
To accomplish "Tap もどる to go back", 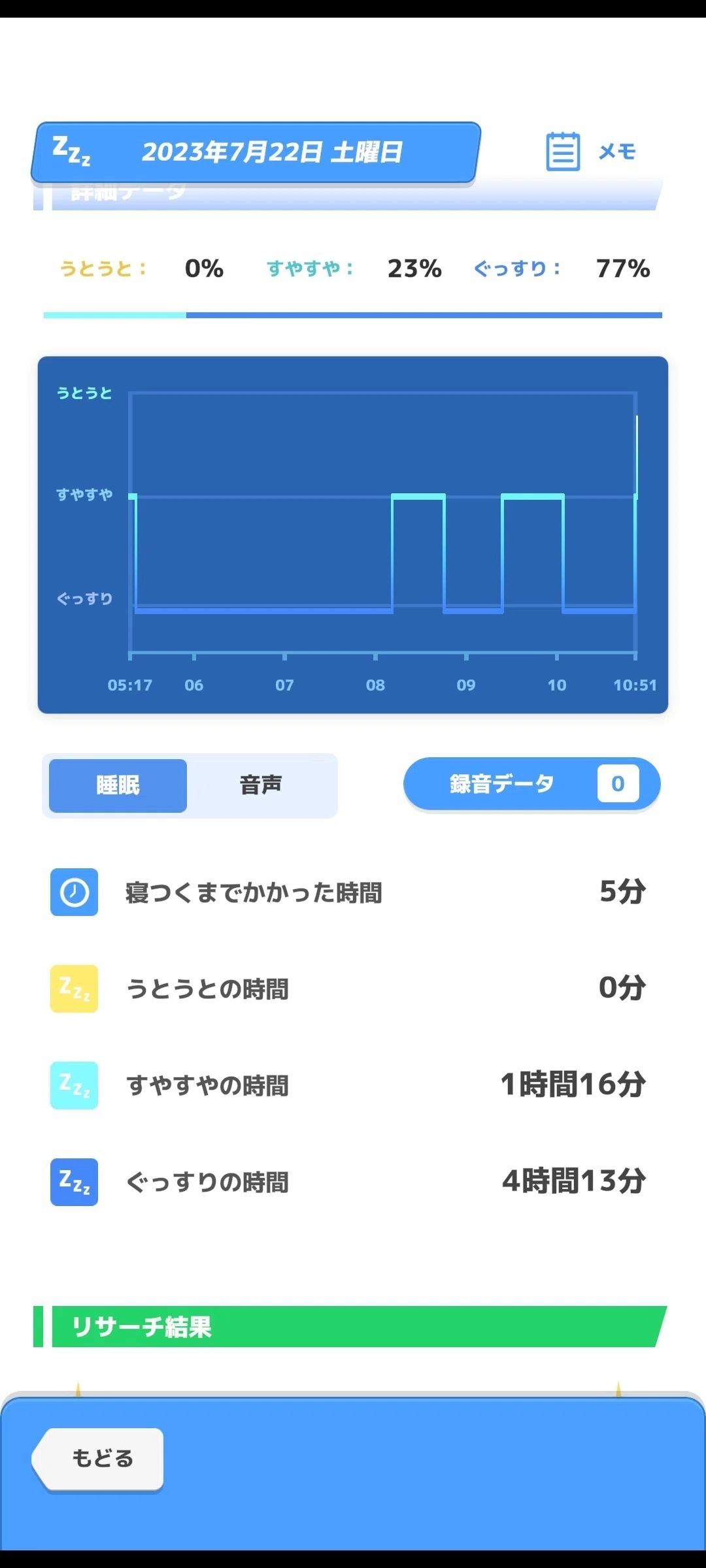I will coord(99,1459).
